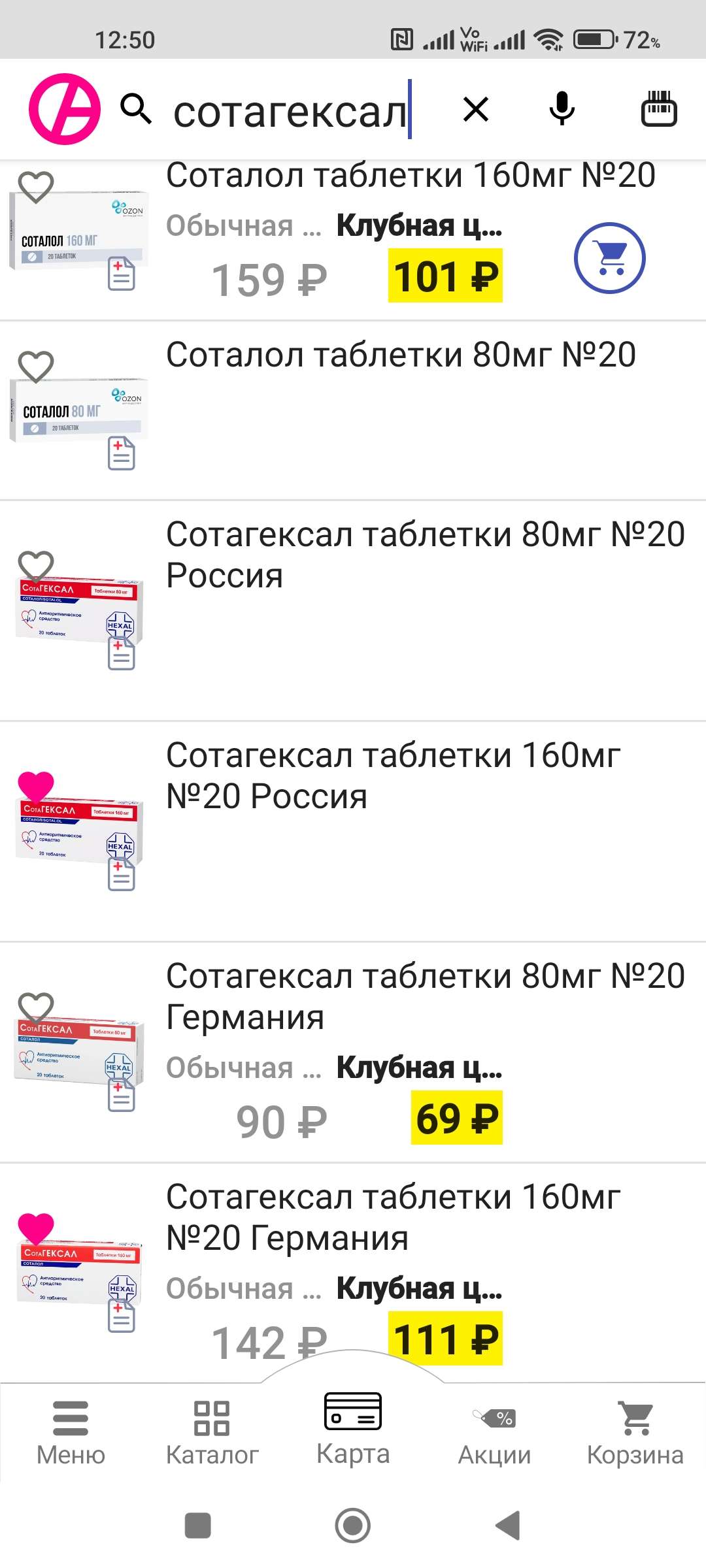The width and height of the screenshot is (706, 1568).
Task: Open the Меню tab
Action: (71, 1429)
